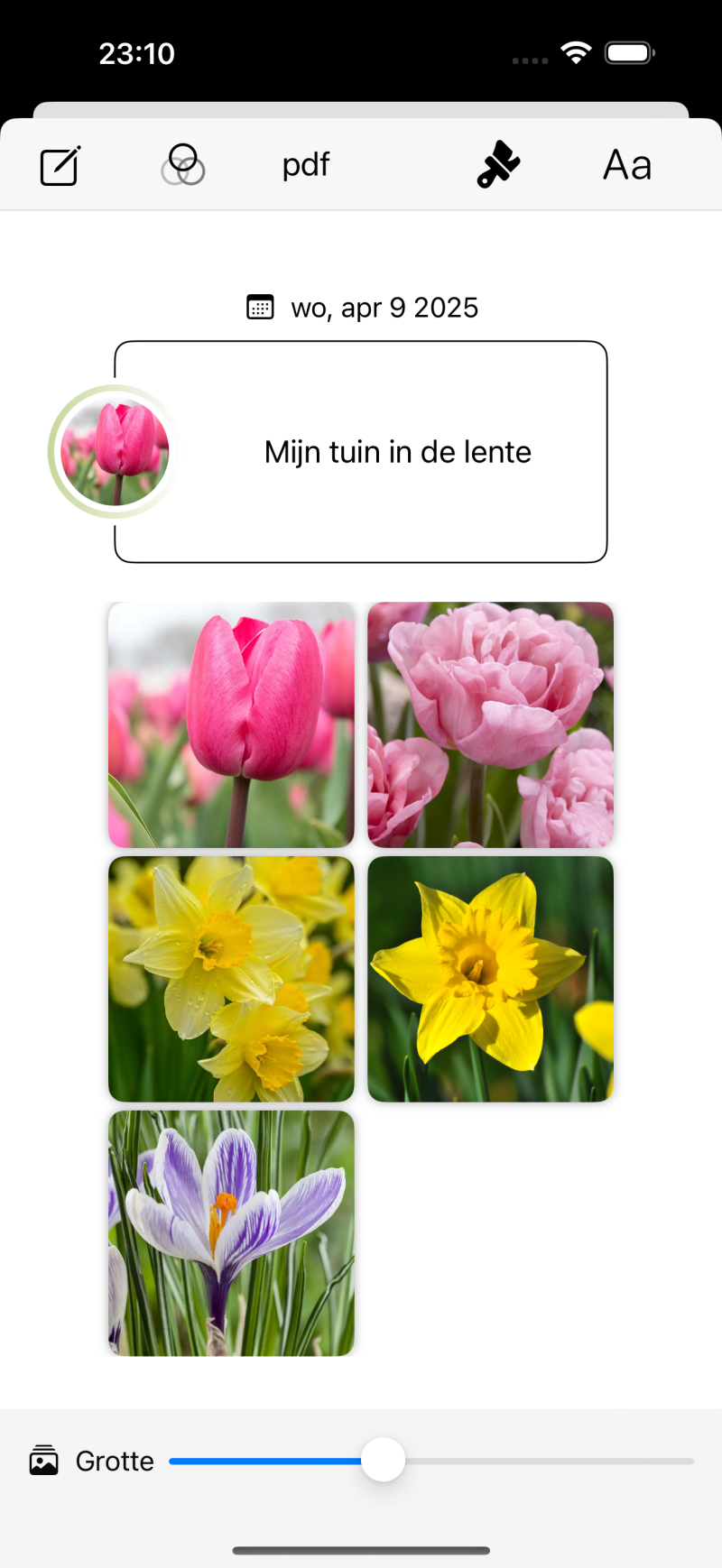Edit the title Mijn tuin in de lente
The width and height of the screenshot is (722, 1568).
398,452
